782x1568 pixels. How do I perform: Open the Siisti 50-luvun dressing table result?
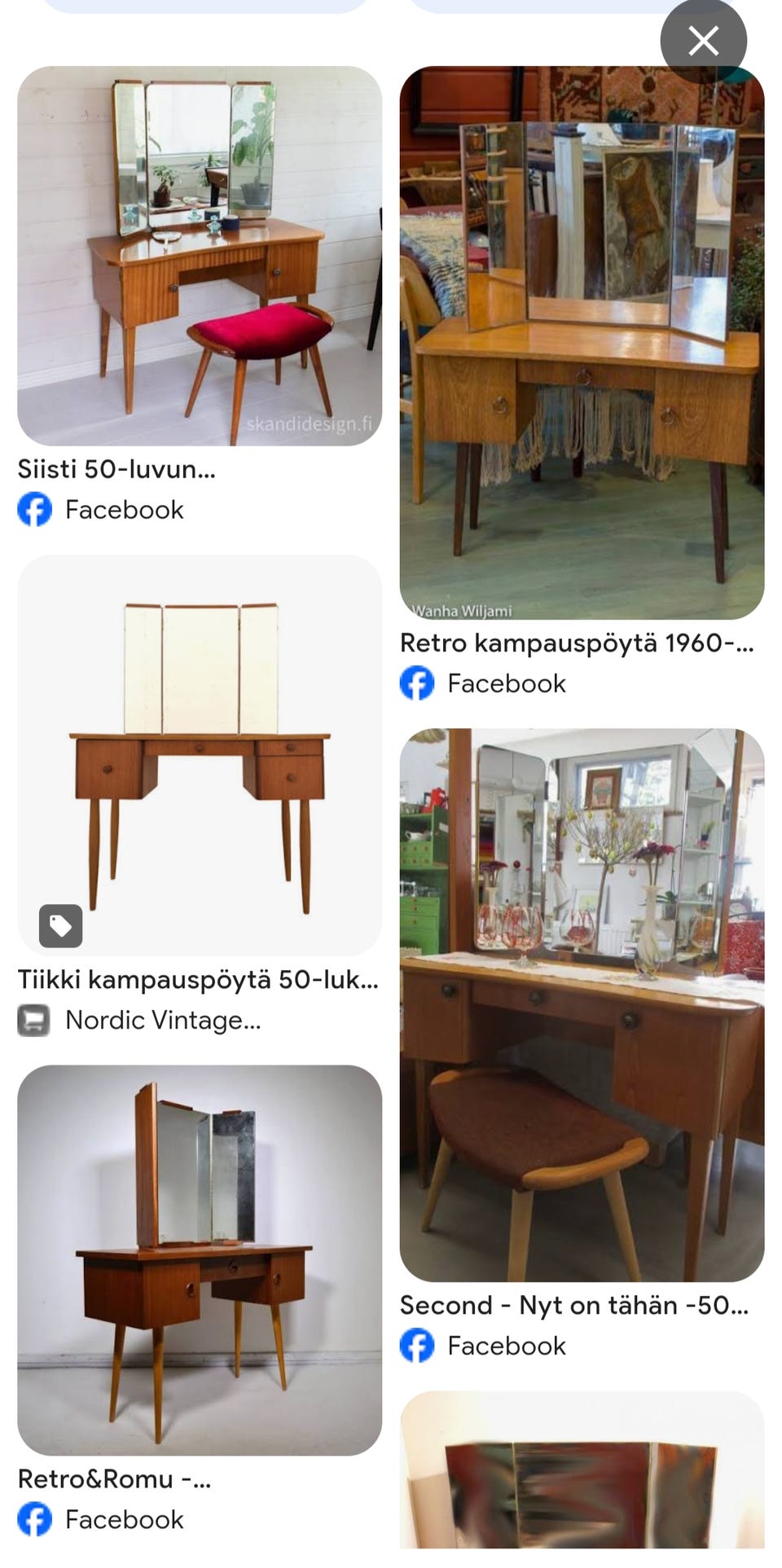pyautogui.click(x=200, y=256)
